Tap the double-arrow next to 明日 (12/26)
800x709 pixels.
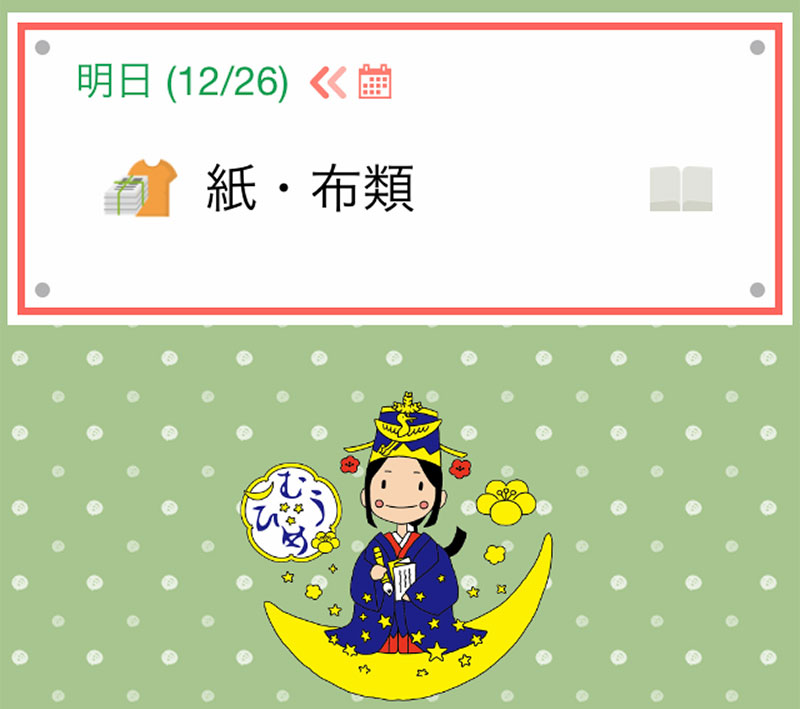(x=327, y=82)
